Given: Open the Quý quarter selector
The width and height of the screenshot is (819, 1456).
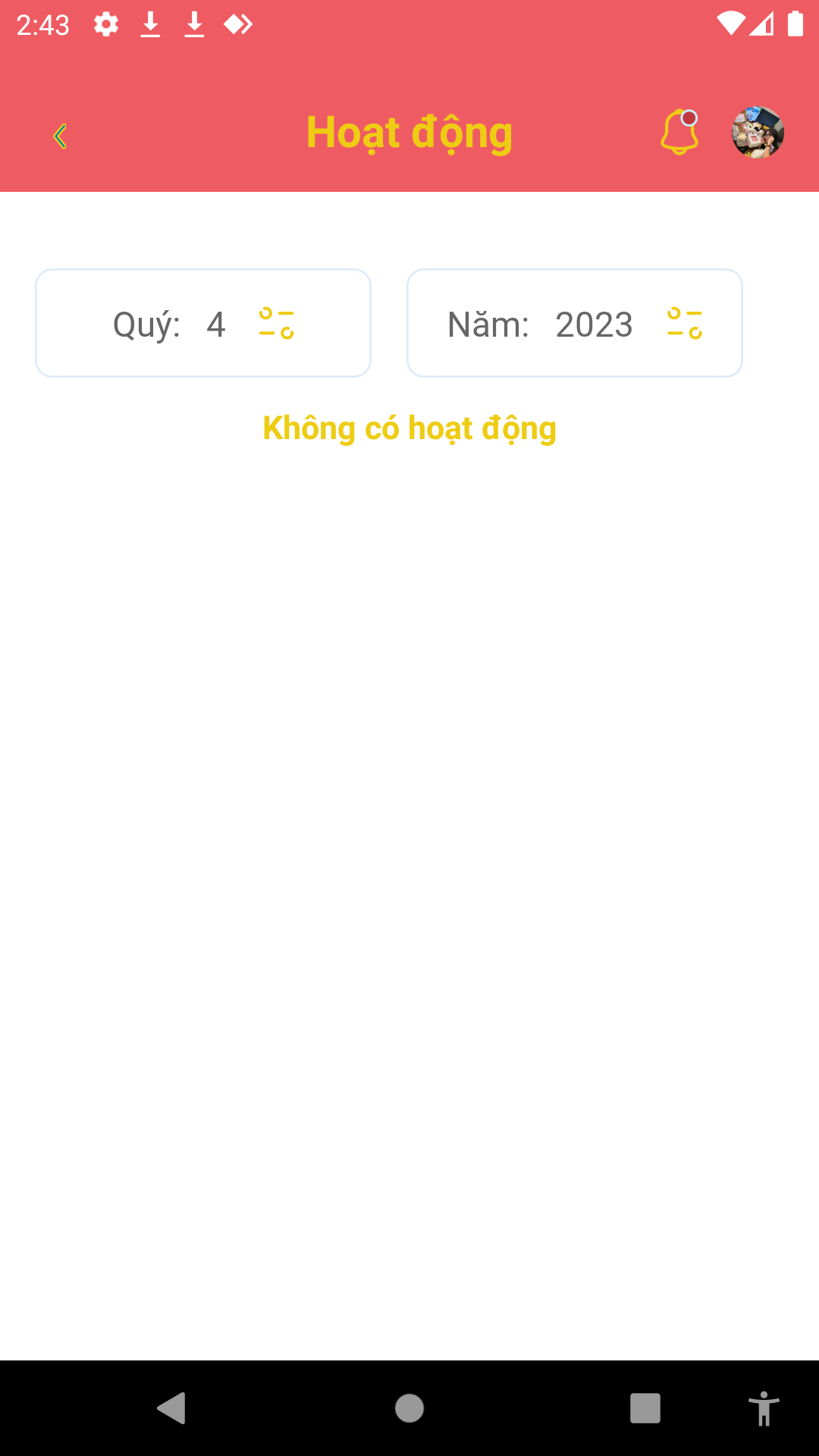Looking at the screenshot, I should tap(203, 323).
